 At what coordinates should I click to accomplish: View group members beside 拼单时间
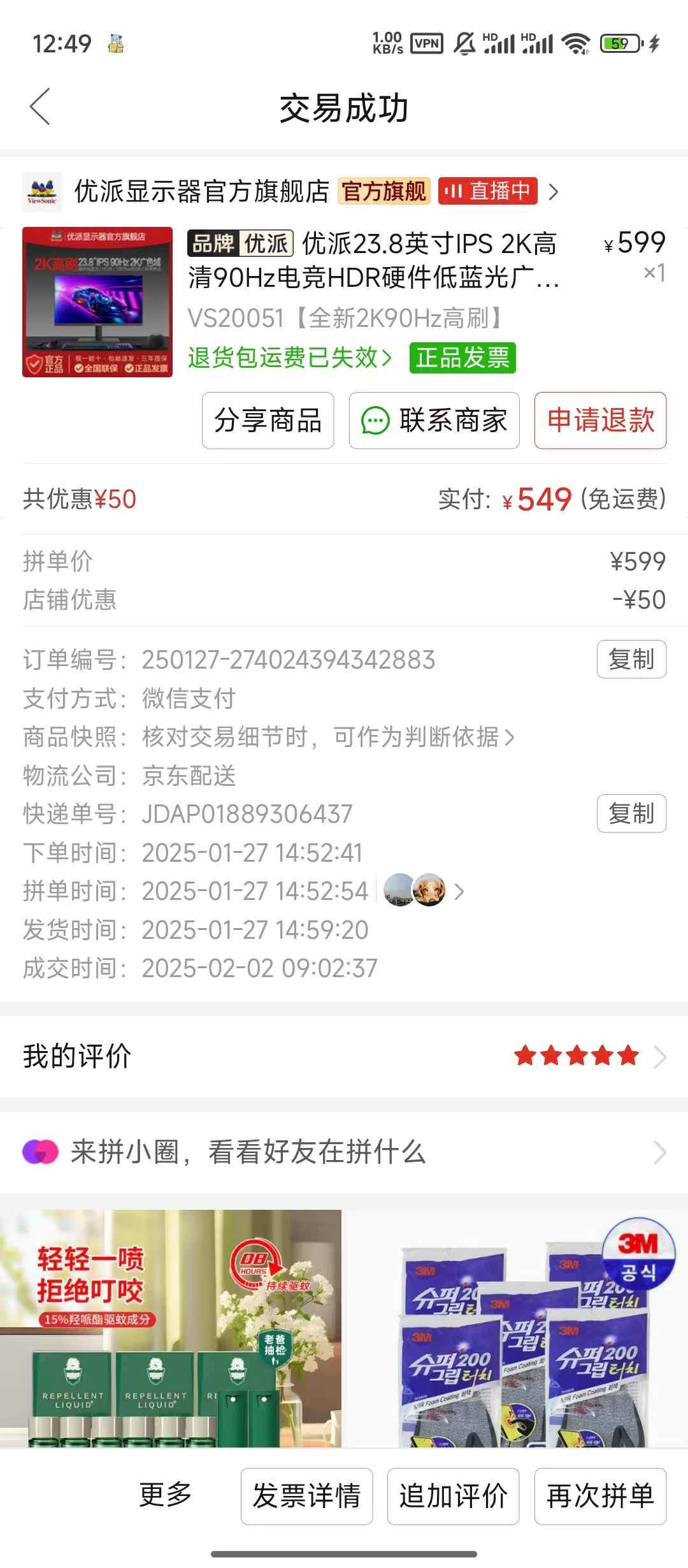(x=425, y=890)
